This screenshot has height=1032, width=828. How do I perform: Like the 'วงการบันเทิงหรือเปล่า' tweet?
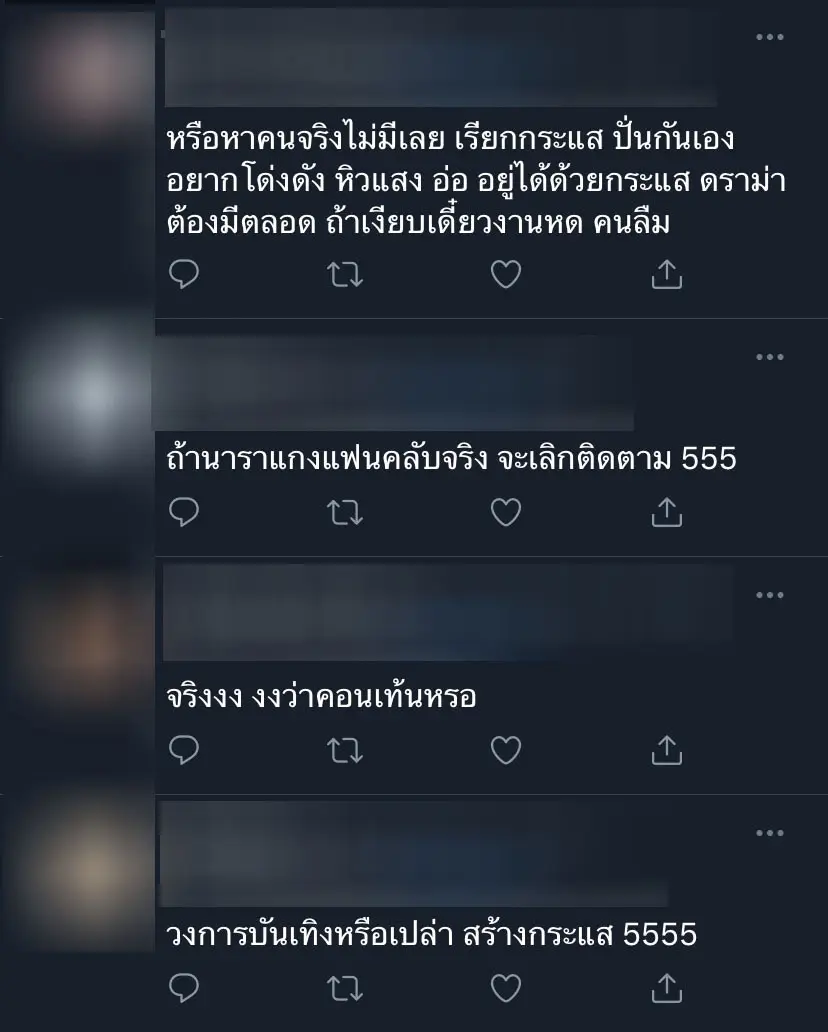pos(506,989)
